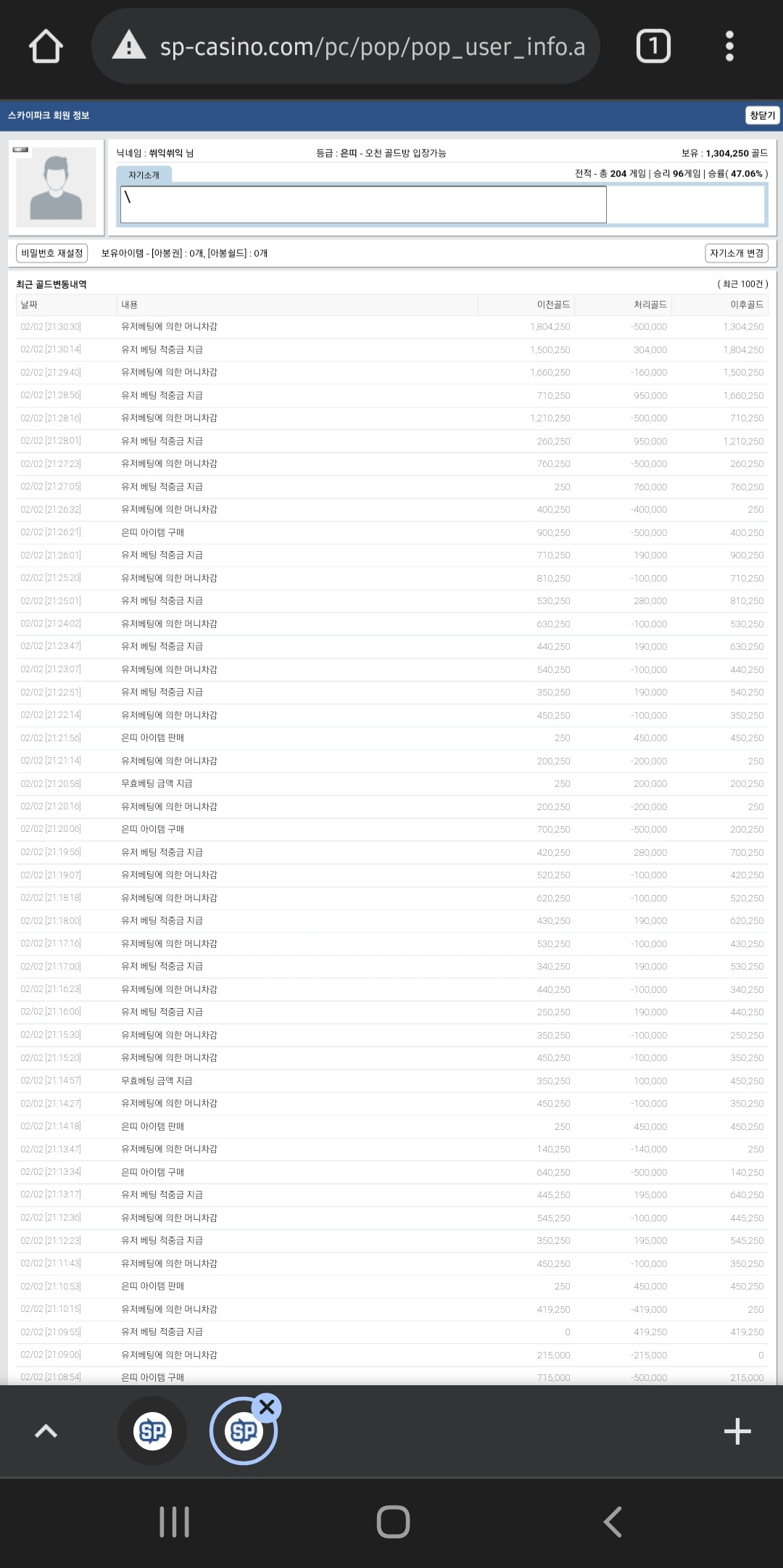Add a new browser tab
The width and height of the screenshot is (783, 1568).
pyautogui.click(x=737, y=1431)
